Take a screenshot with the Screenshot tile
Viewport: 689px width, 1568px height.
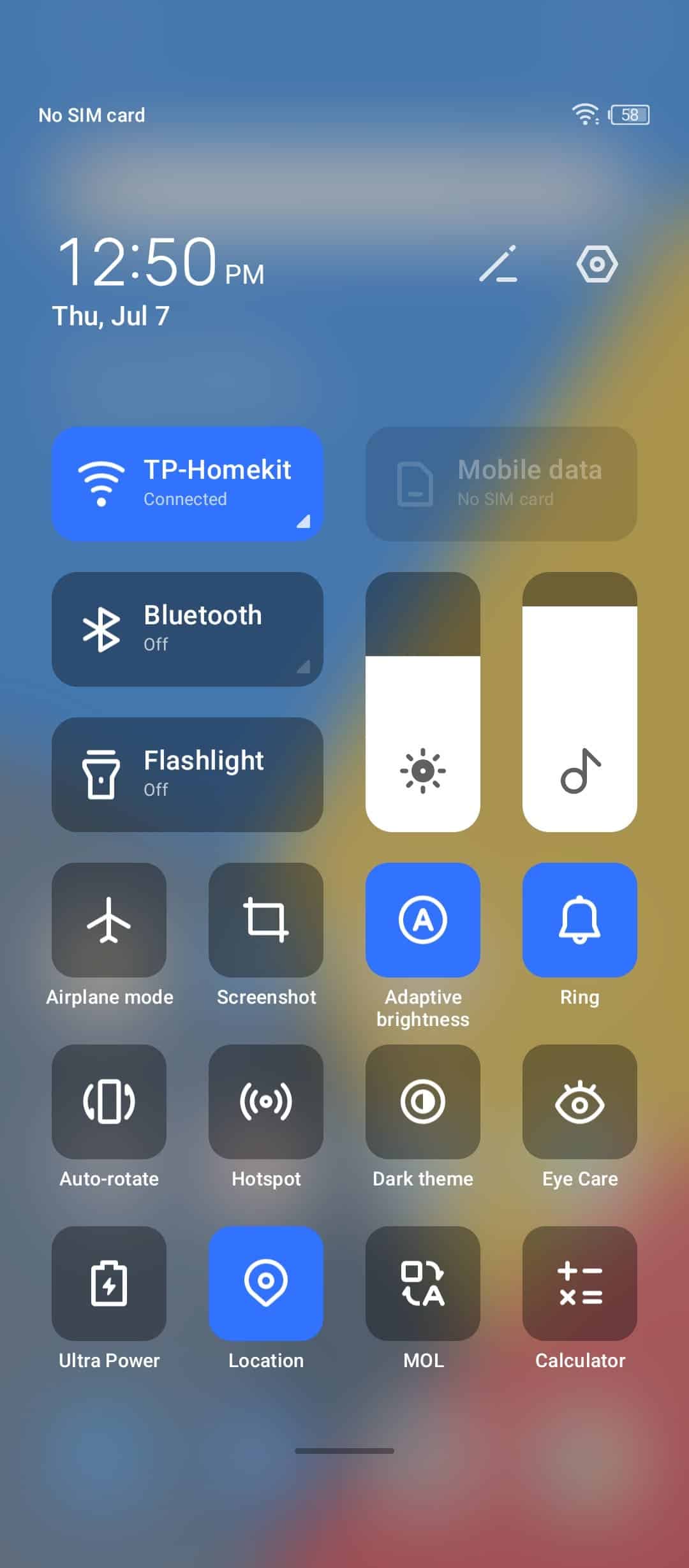coord(266,920)
